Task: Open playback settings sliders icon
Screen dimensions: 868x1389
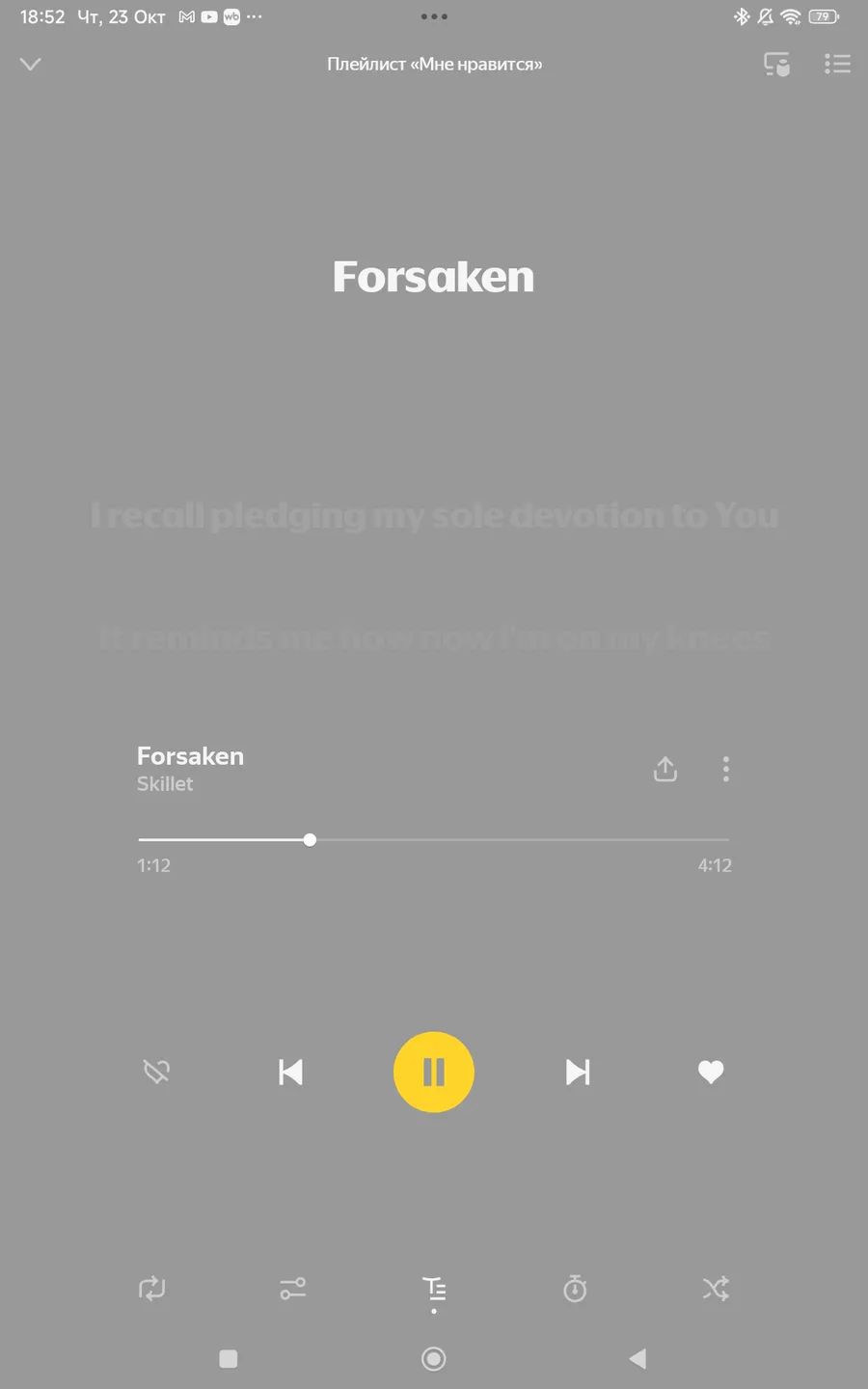Action: (x=293, y=1288)
